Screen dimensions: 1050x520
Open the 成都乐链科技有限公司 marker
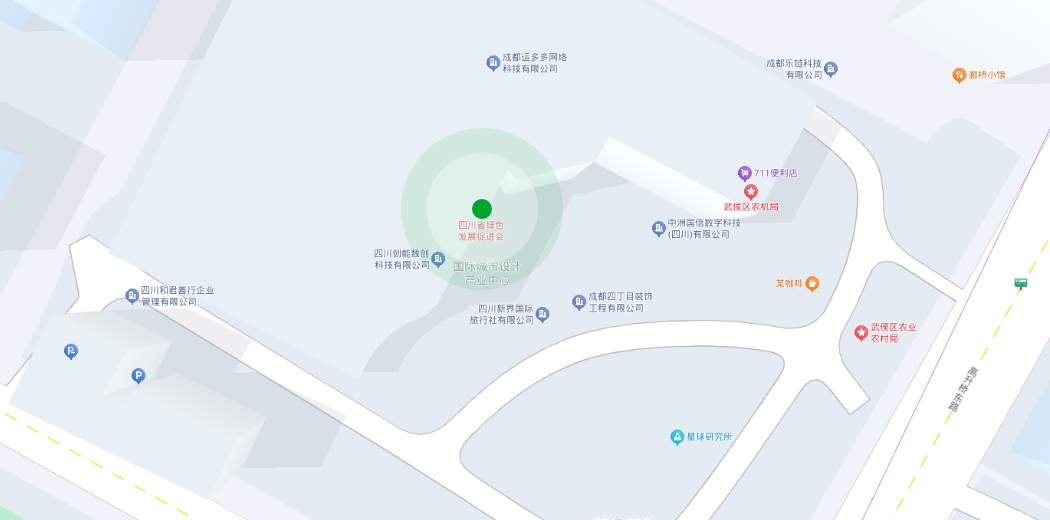click(x=830, y=69)
